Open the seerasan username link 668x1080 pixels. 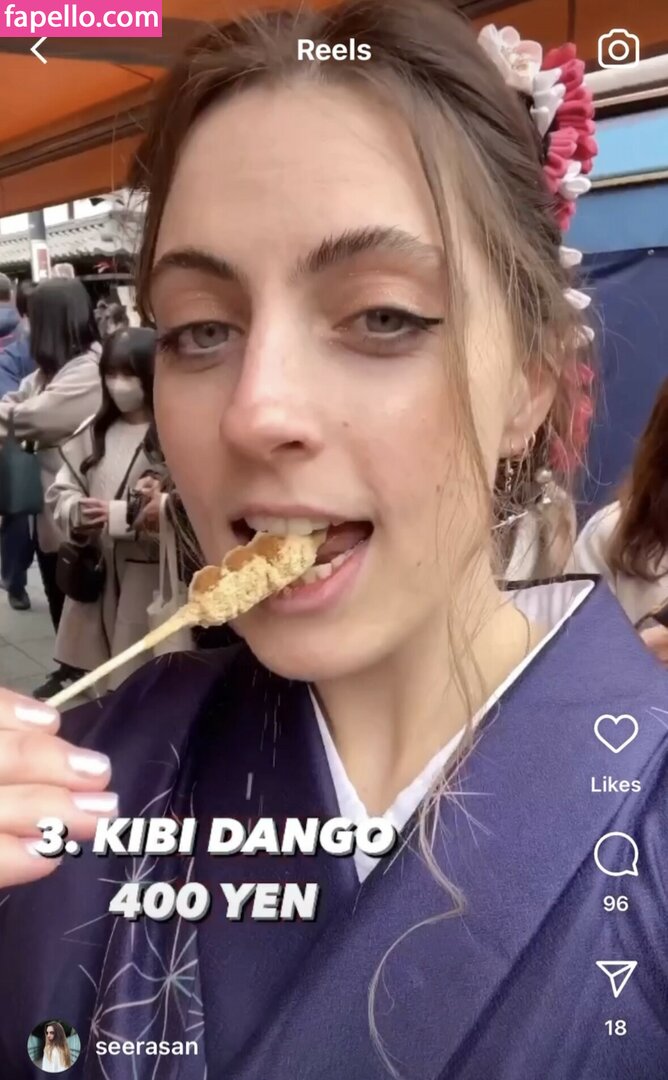[x=146, y=1047]
